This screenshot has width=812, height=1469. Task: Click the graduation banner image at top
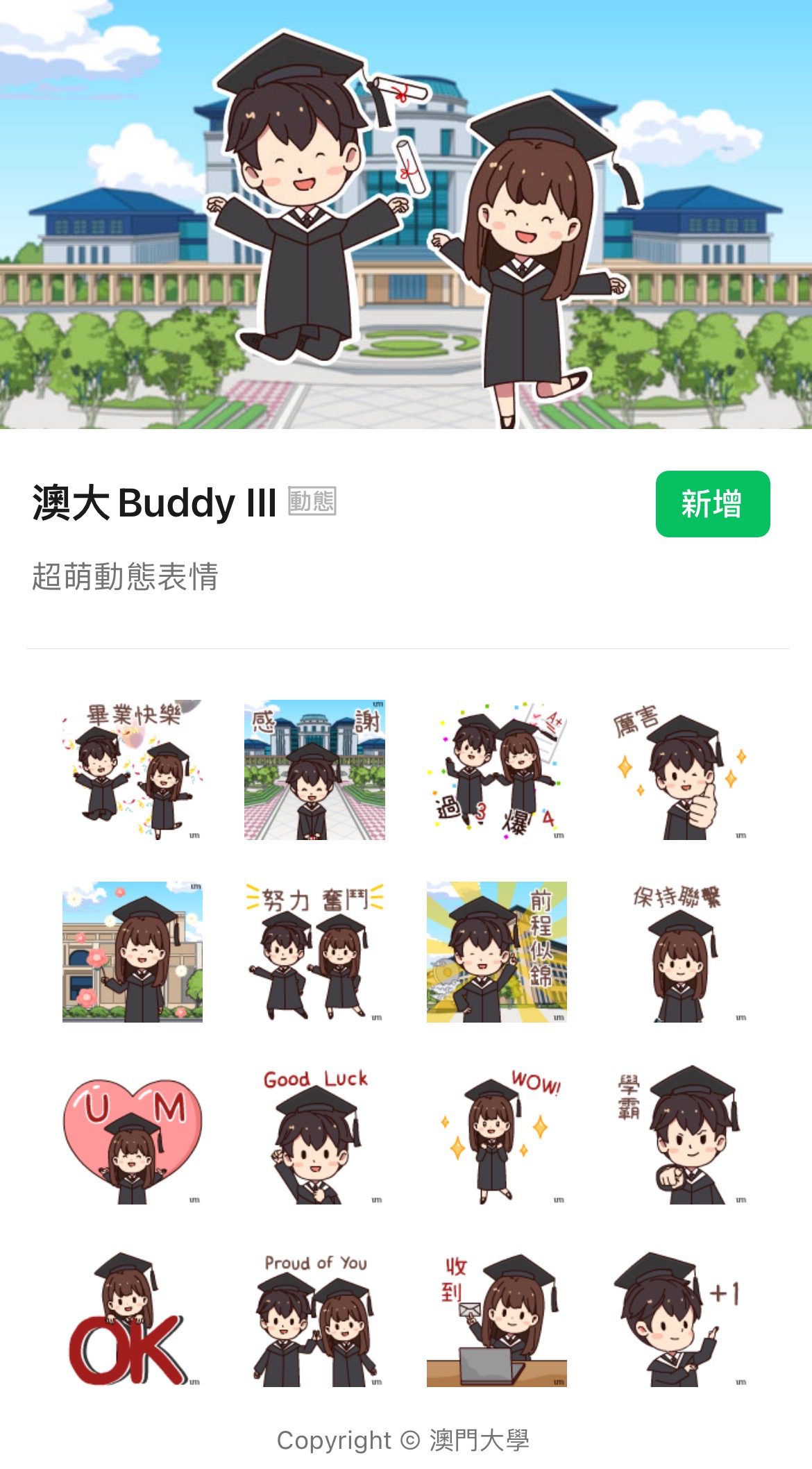[406, 222]
